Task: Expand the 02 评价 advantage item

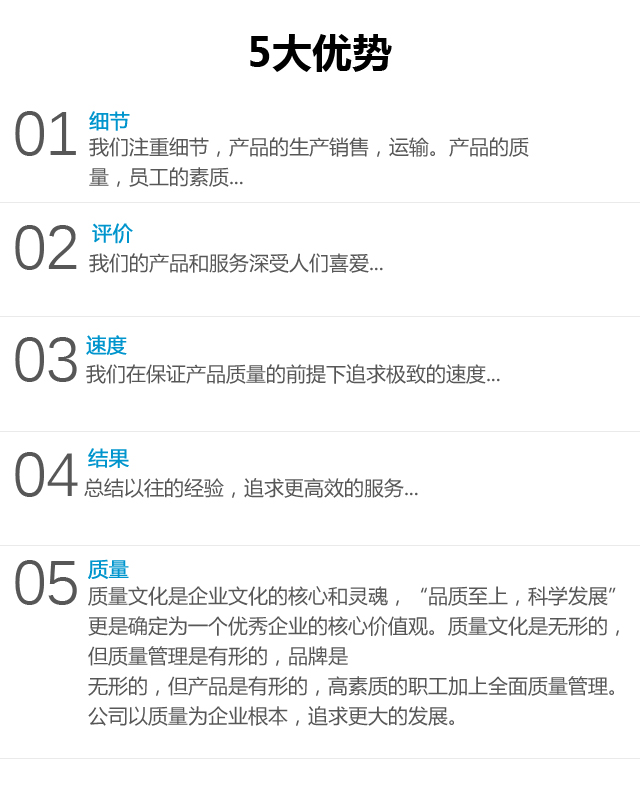Action: tap(112, 234)
